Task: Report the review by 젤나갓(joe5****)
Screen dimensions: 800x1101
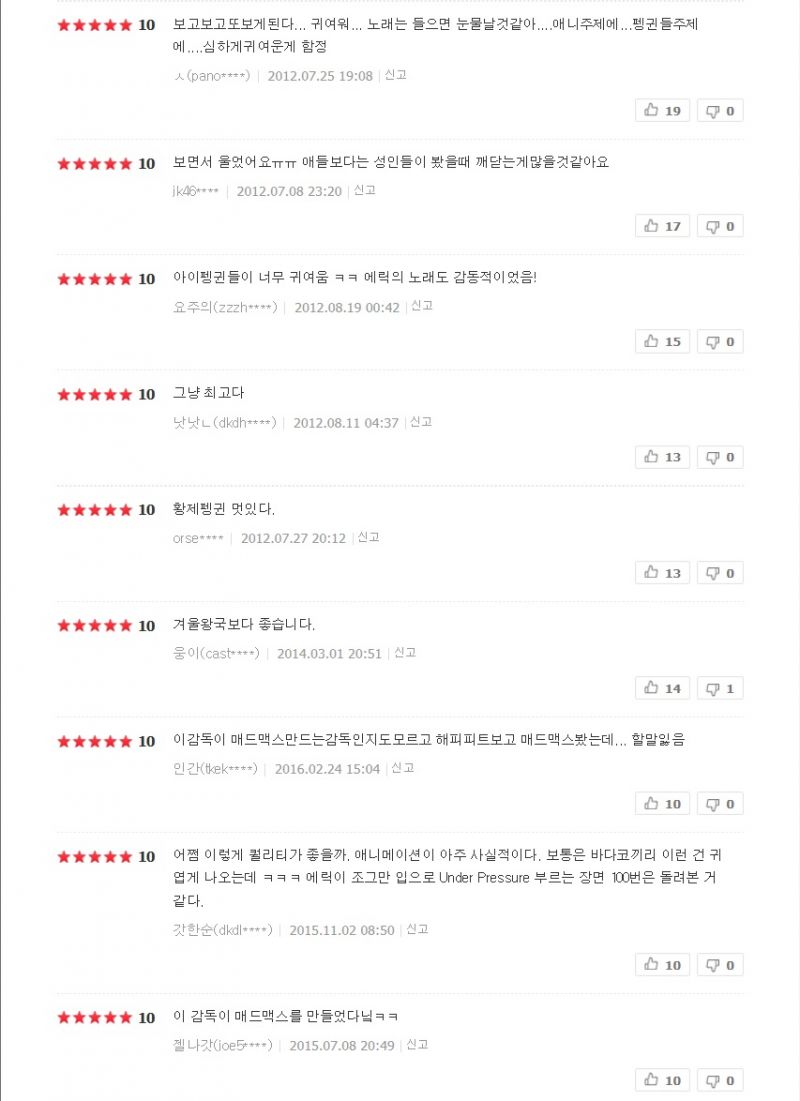Action: point(417,1044)
